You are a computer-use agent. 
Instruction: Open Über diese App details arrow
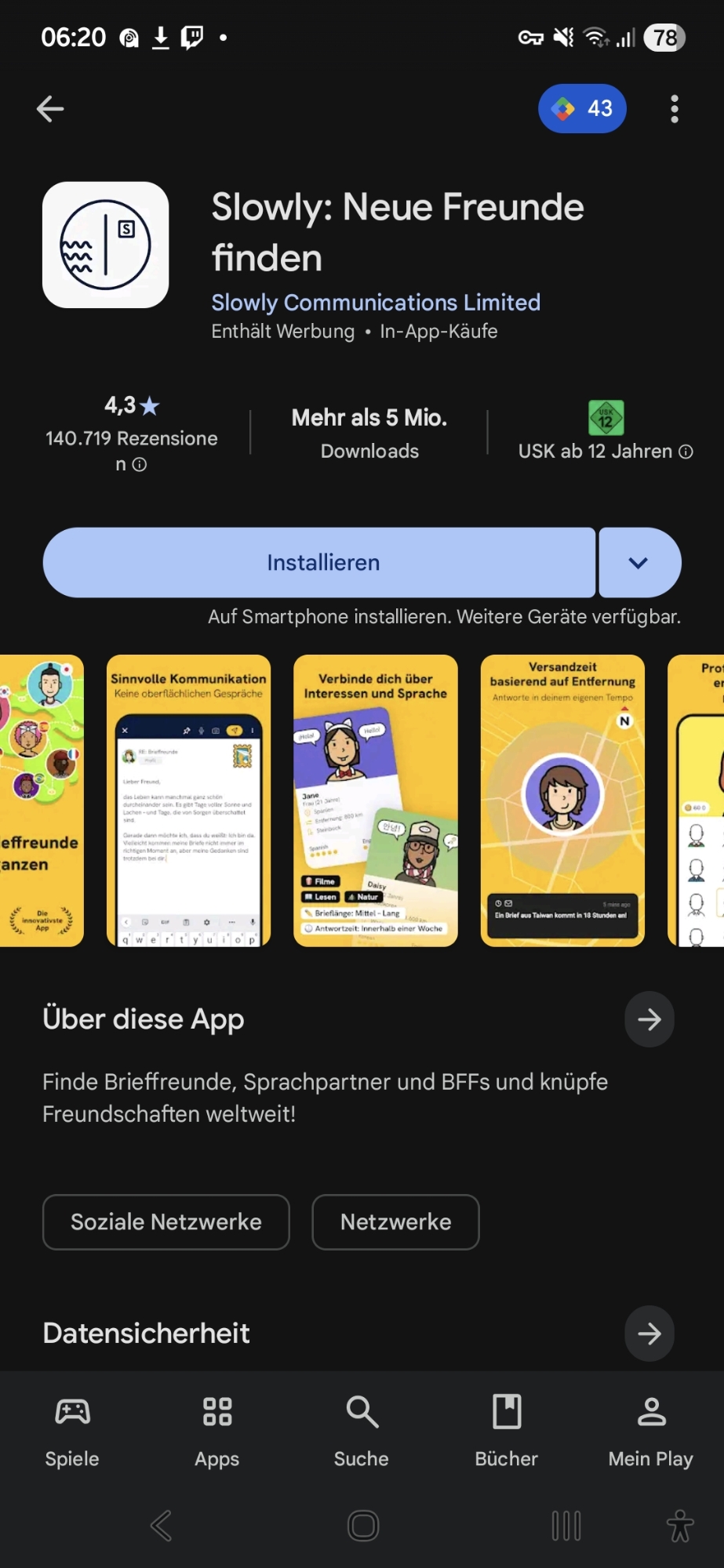tap(649, 1019)
